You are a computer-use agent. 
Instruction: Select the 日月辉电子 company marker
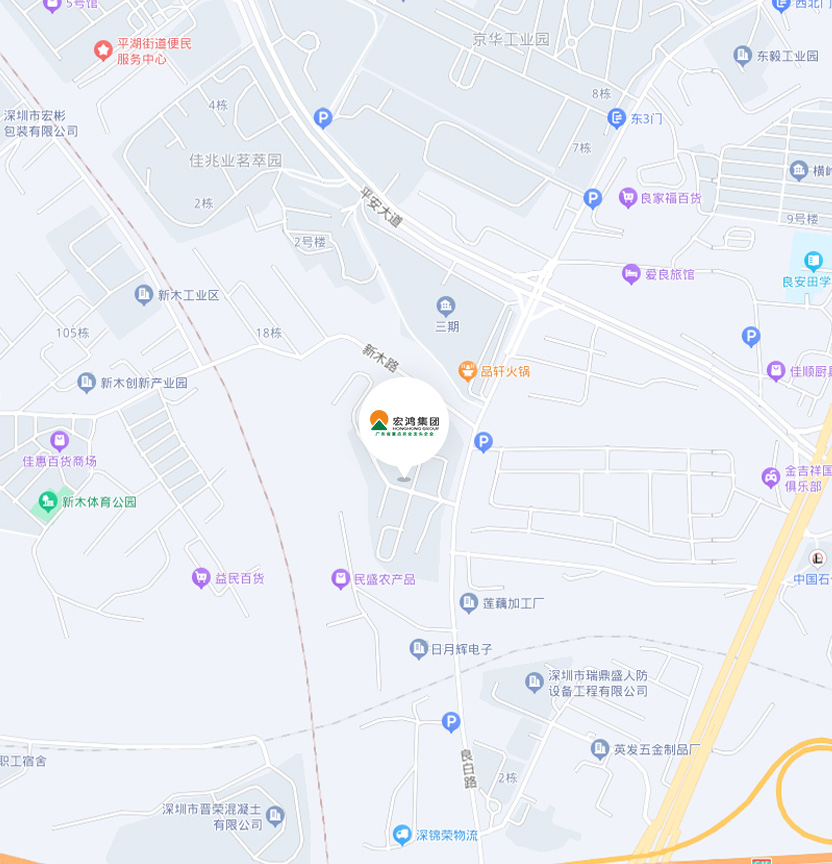click(419, 649)
